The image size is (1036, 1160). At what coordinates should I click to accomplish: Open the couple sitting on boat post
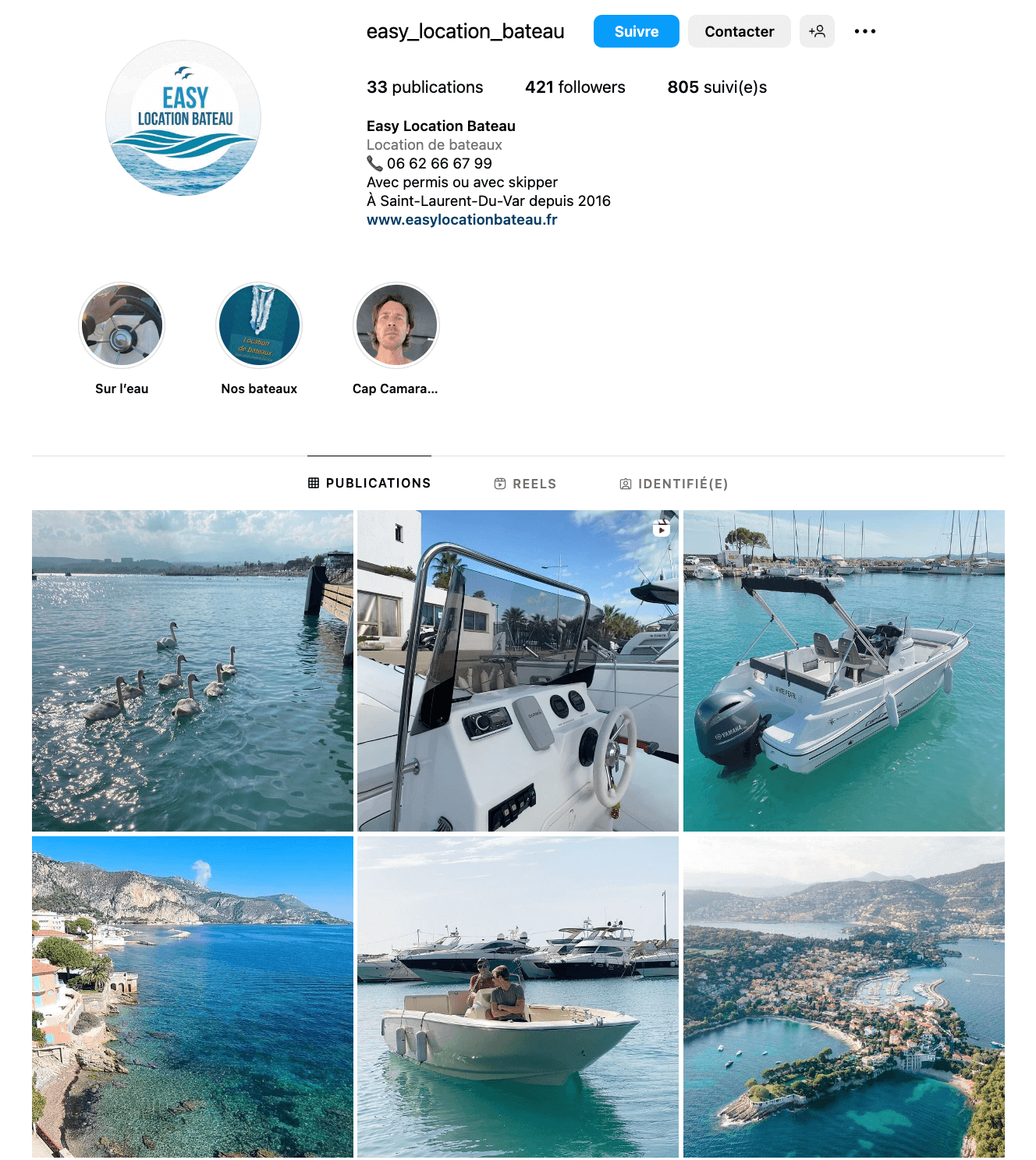click(x=518, y=997)
